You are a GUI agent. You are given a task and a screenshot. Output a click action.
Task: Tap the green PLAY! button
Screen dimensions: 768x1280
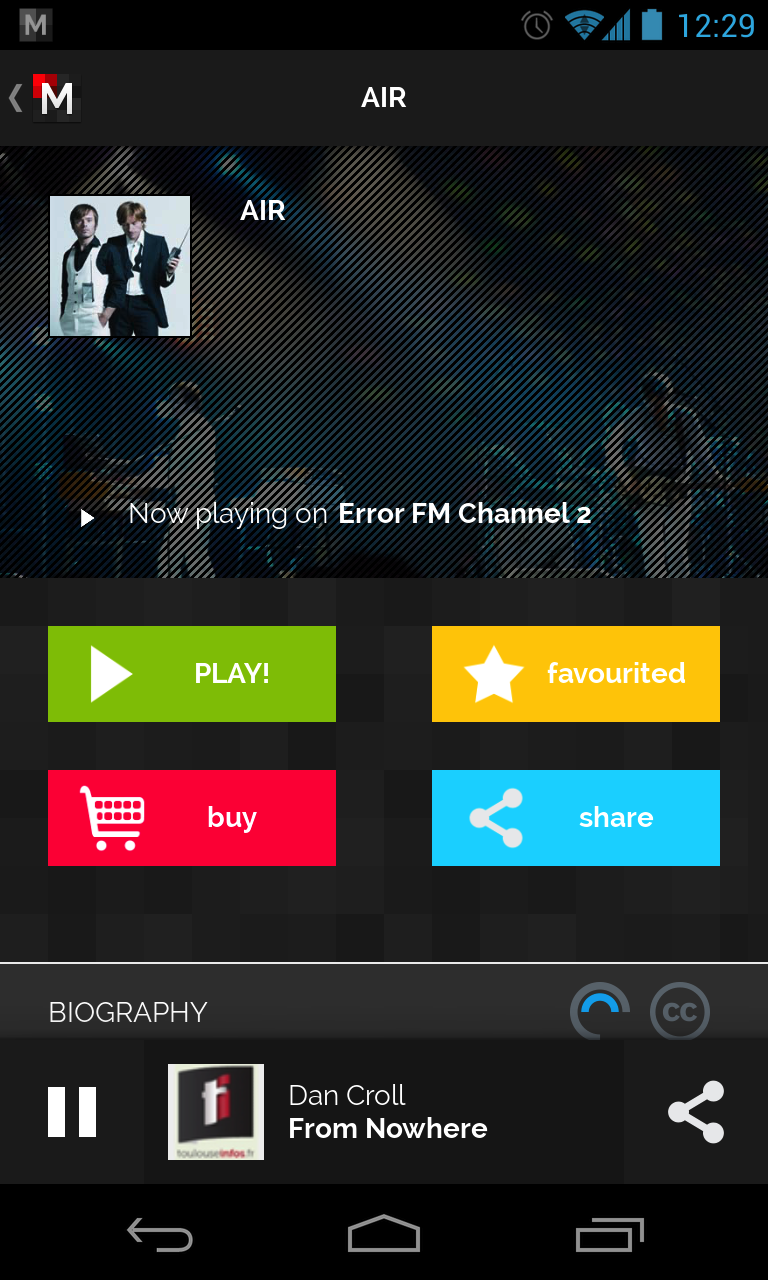pyautogui.click(x=192, y=674)
